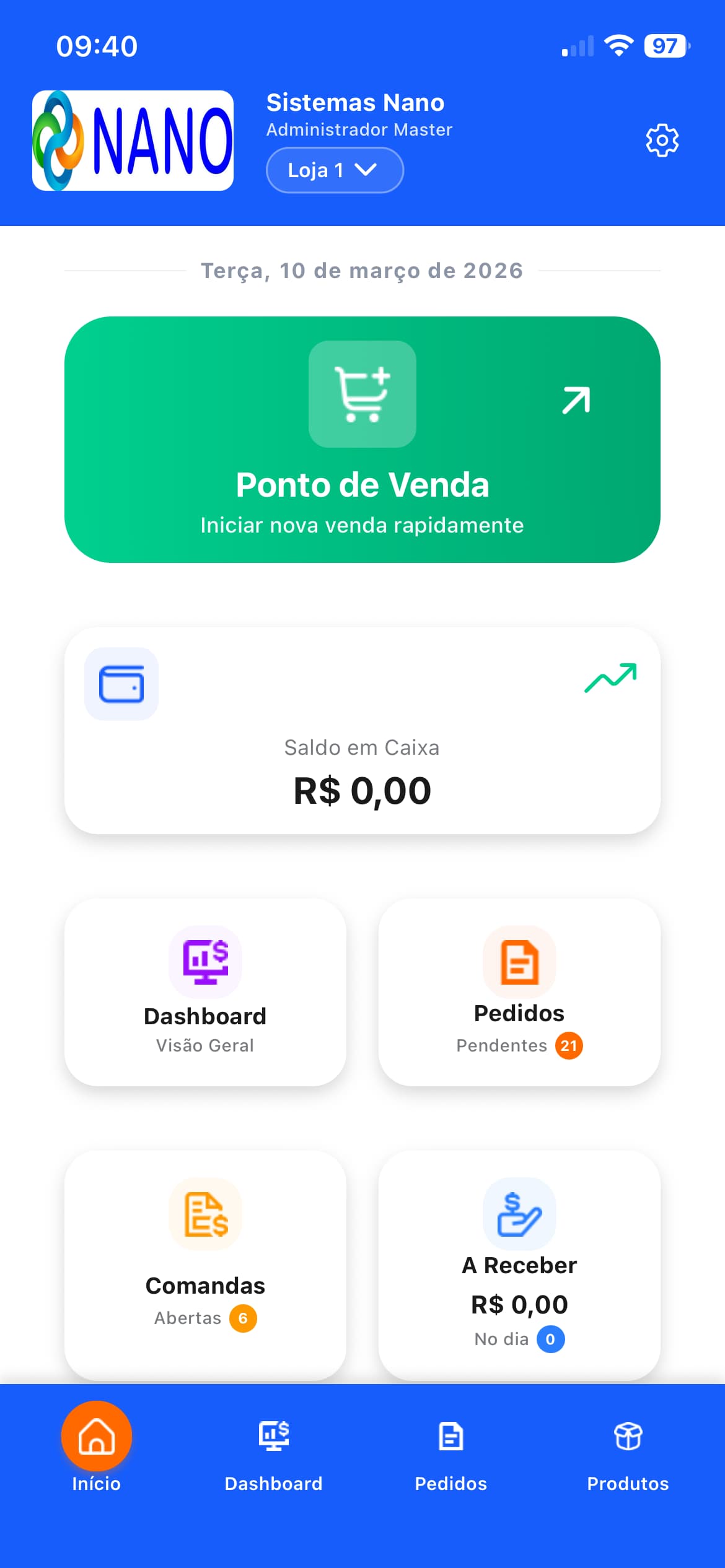Switch to the Dashboard tab in bottom bar
The height and width of the screenshot is (1568, 725).
pyautogui.click(x=274, y=1455)
